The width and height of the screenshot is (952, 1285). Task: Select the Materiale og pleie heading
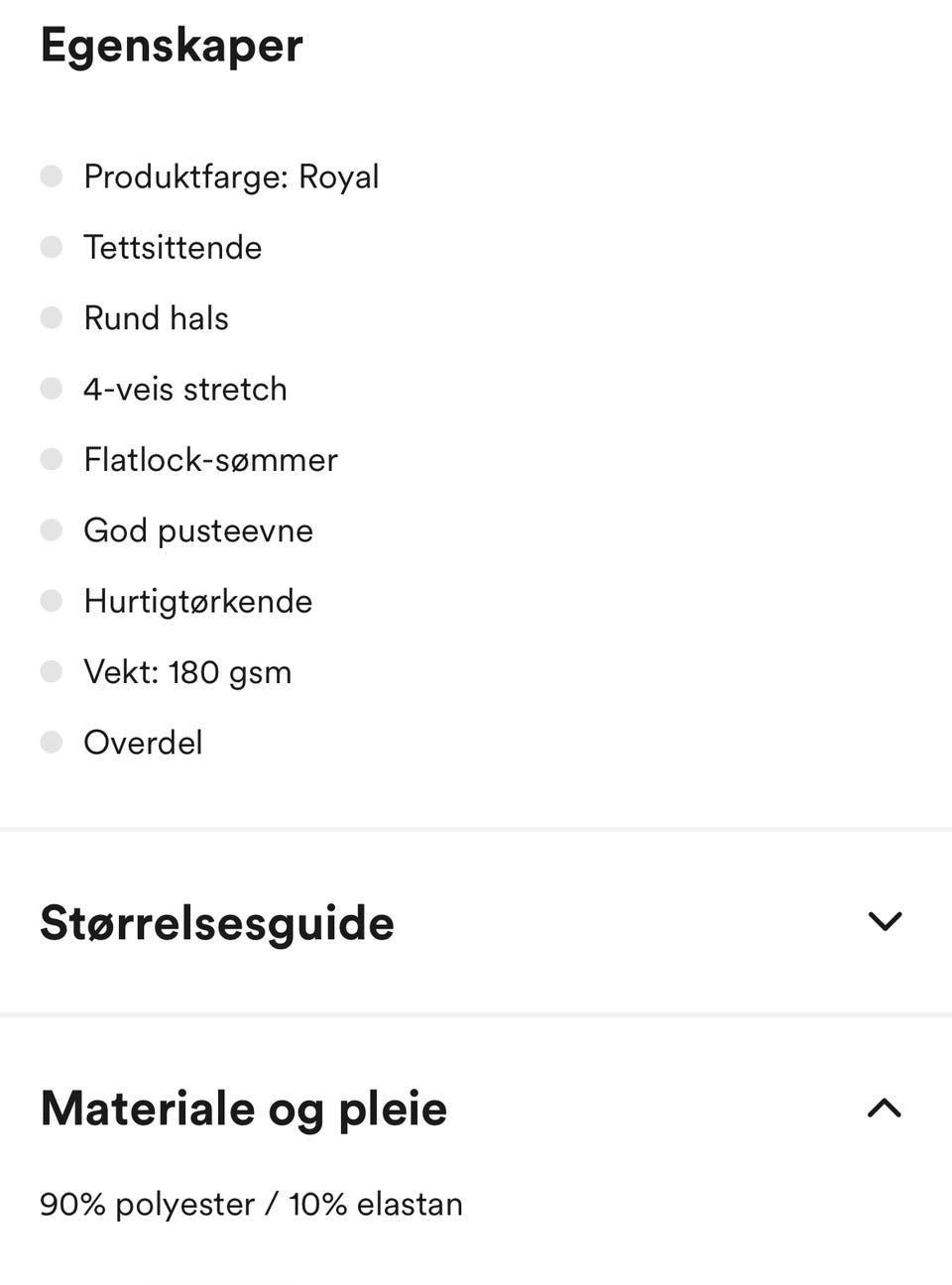242,1109
